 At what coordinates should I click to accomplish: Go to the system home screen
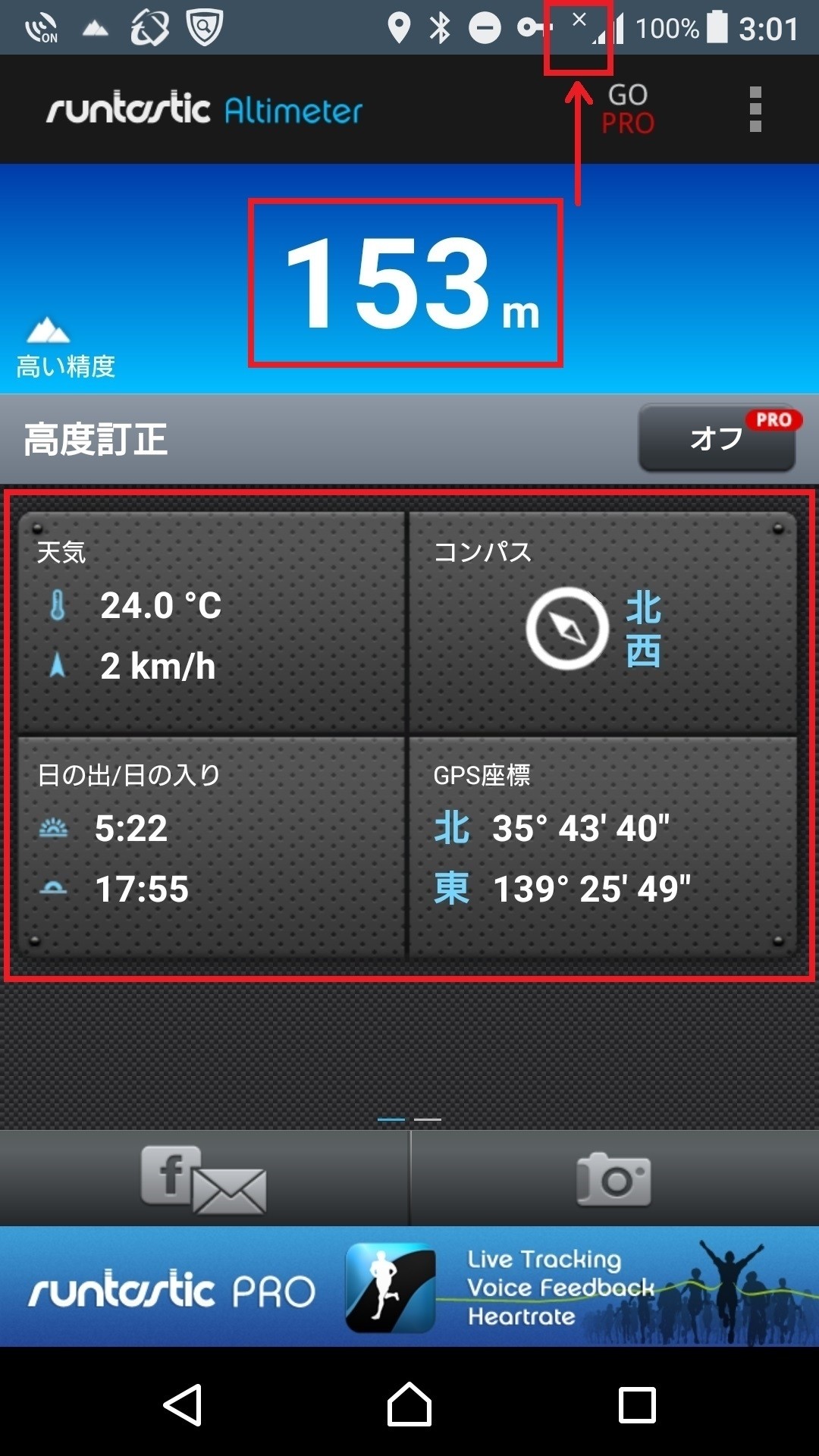409,1404
